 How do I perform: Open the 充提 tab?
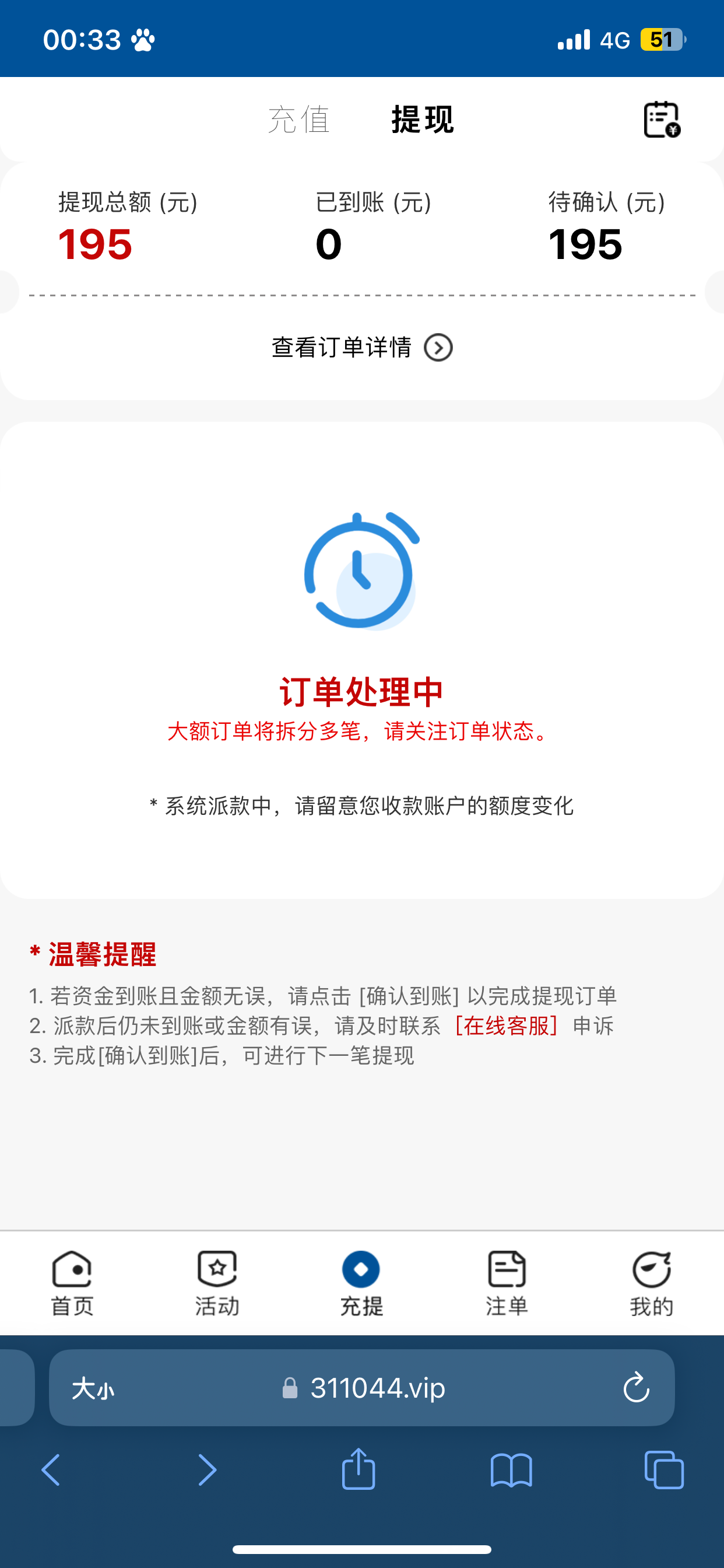point(361,1283)
